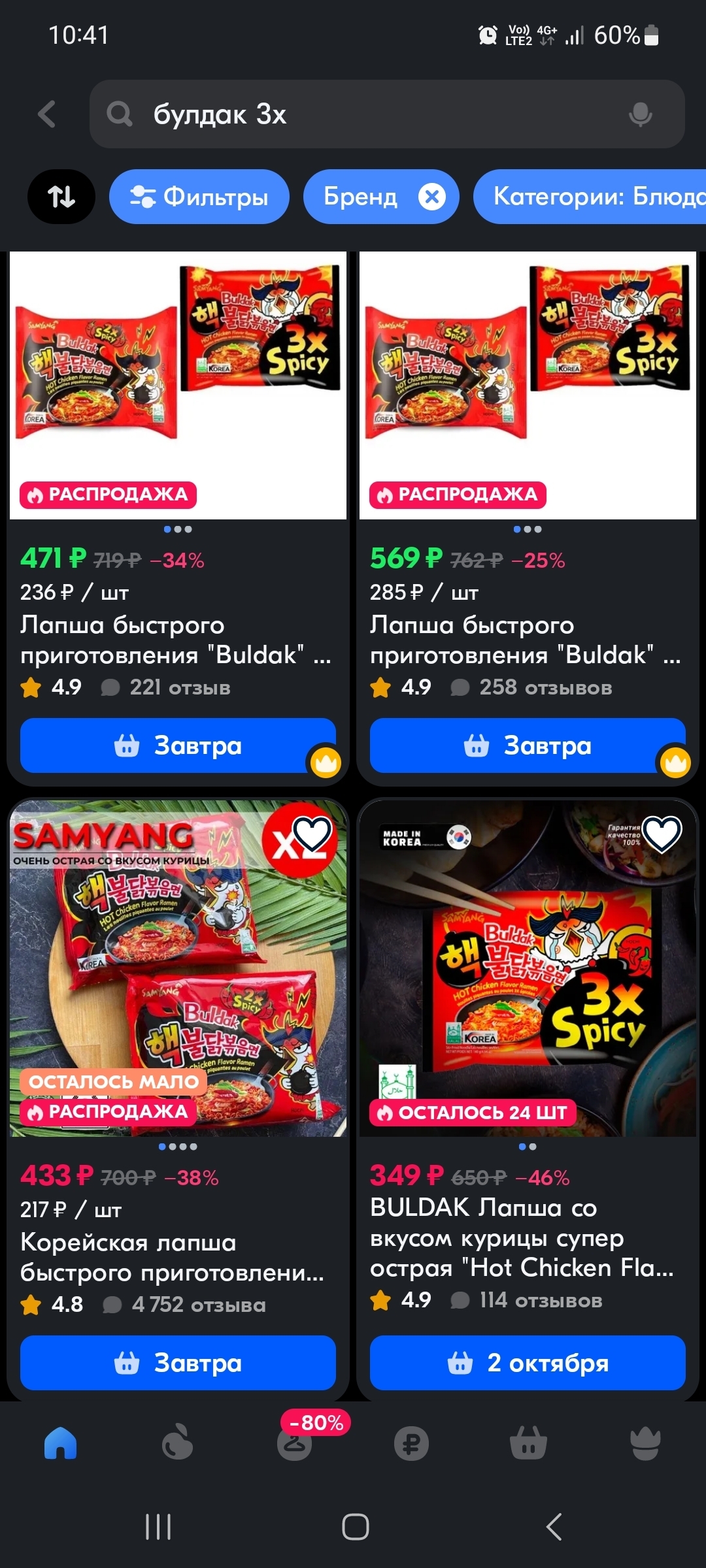This screenshot has height=1568, width=706.
Task: Favorite the 349 ₽ BULDAK noodle product
Action: [x=662, y=834]
